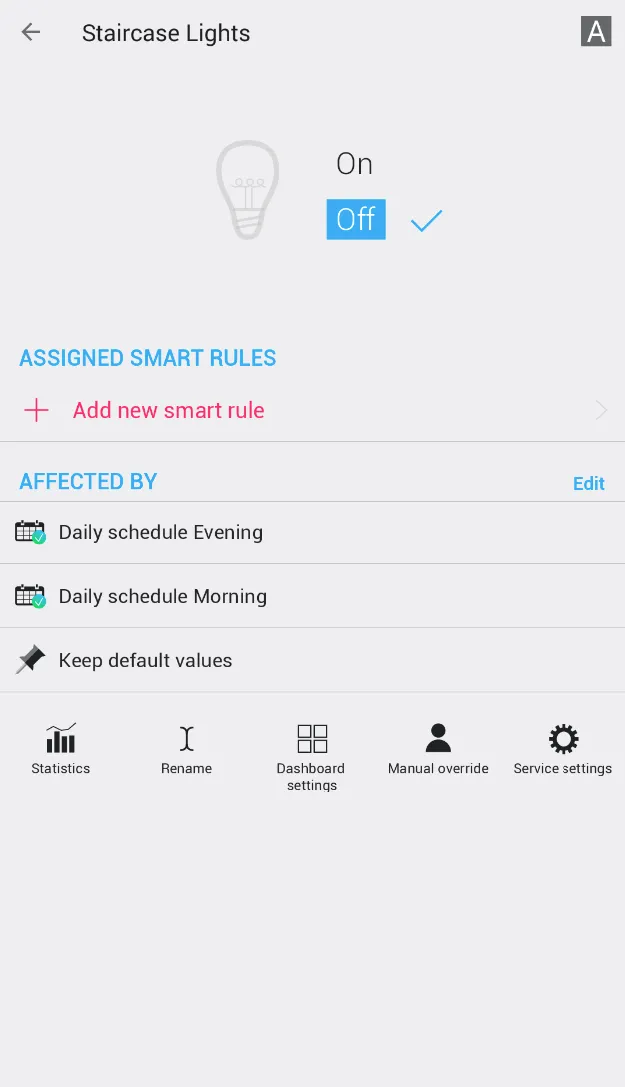The width and height of the screenshot is (625, 1087).
Task: Edit the Affected By list
Action: click(588, 483)
